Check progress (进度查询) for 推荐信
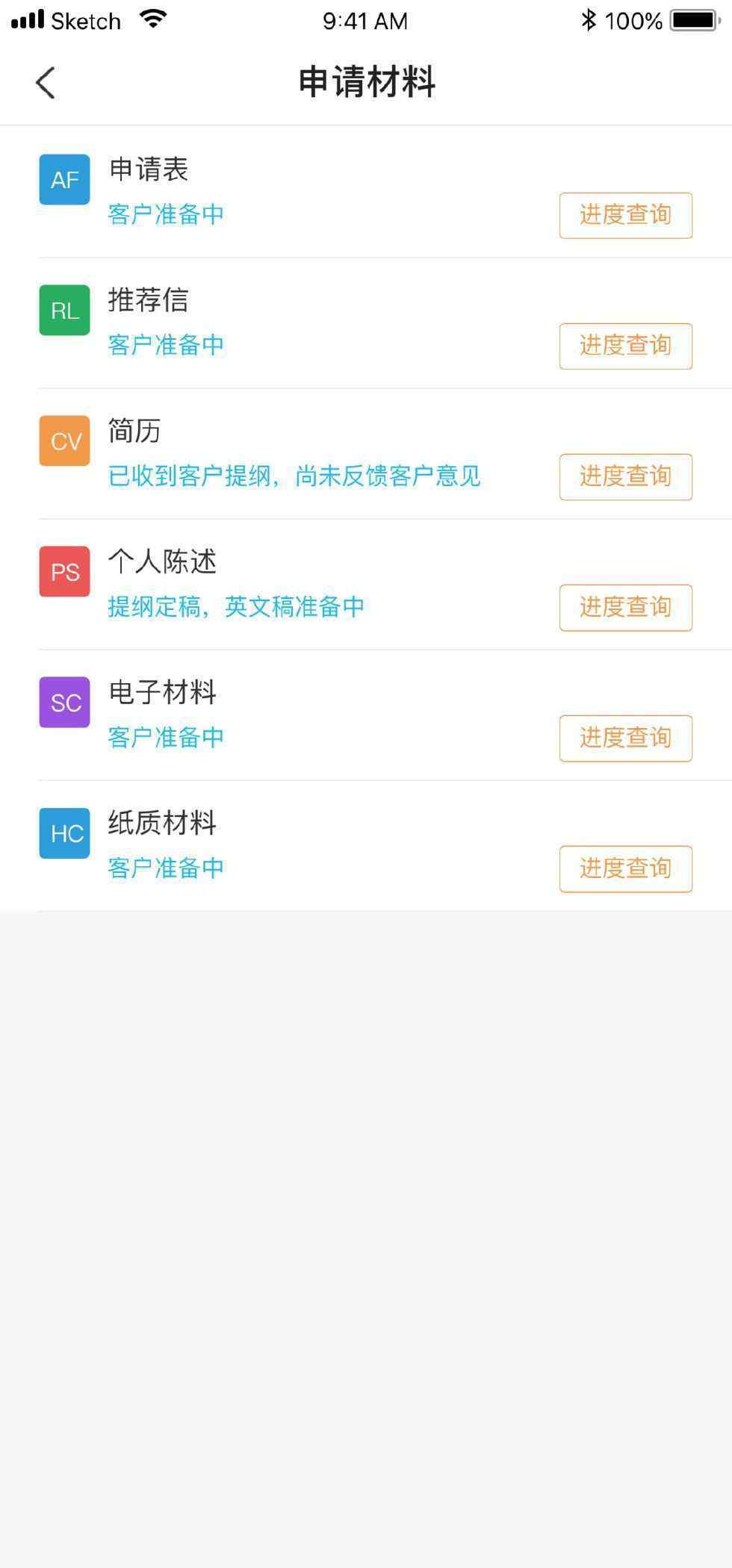732x1568 pixels. (625, 346)
